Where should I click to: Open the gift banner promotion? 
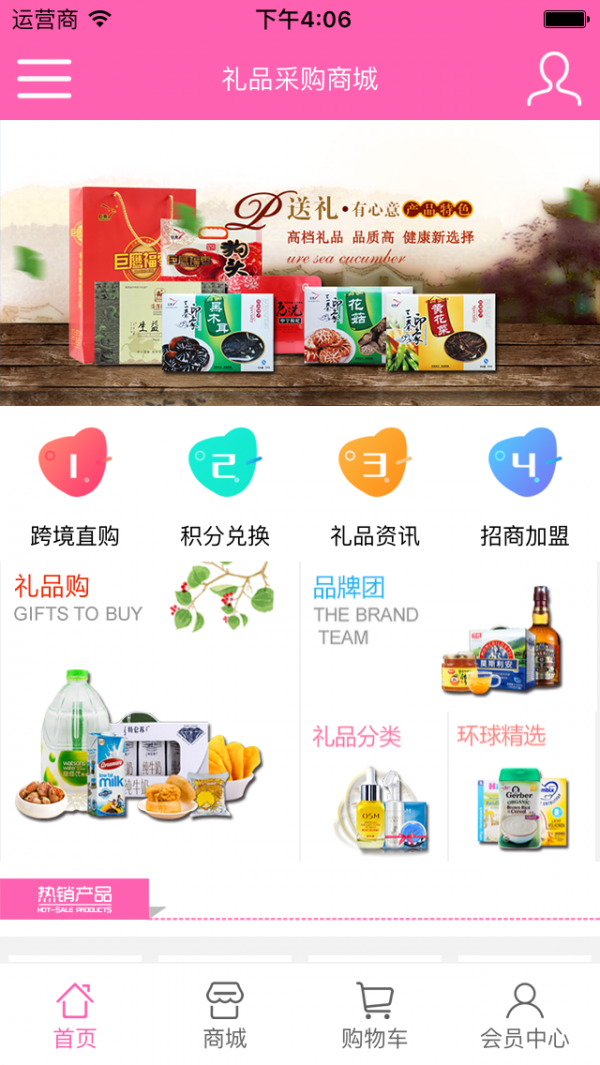(300, 262)
